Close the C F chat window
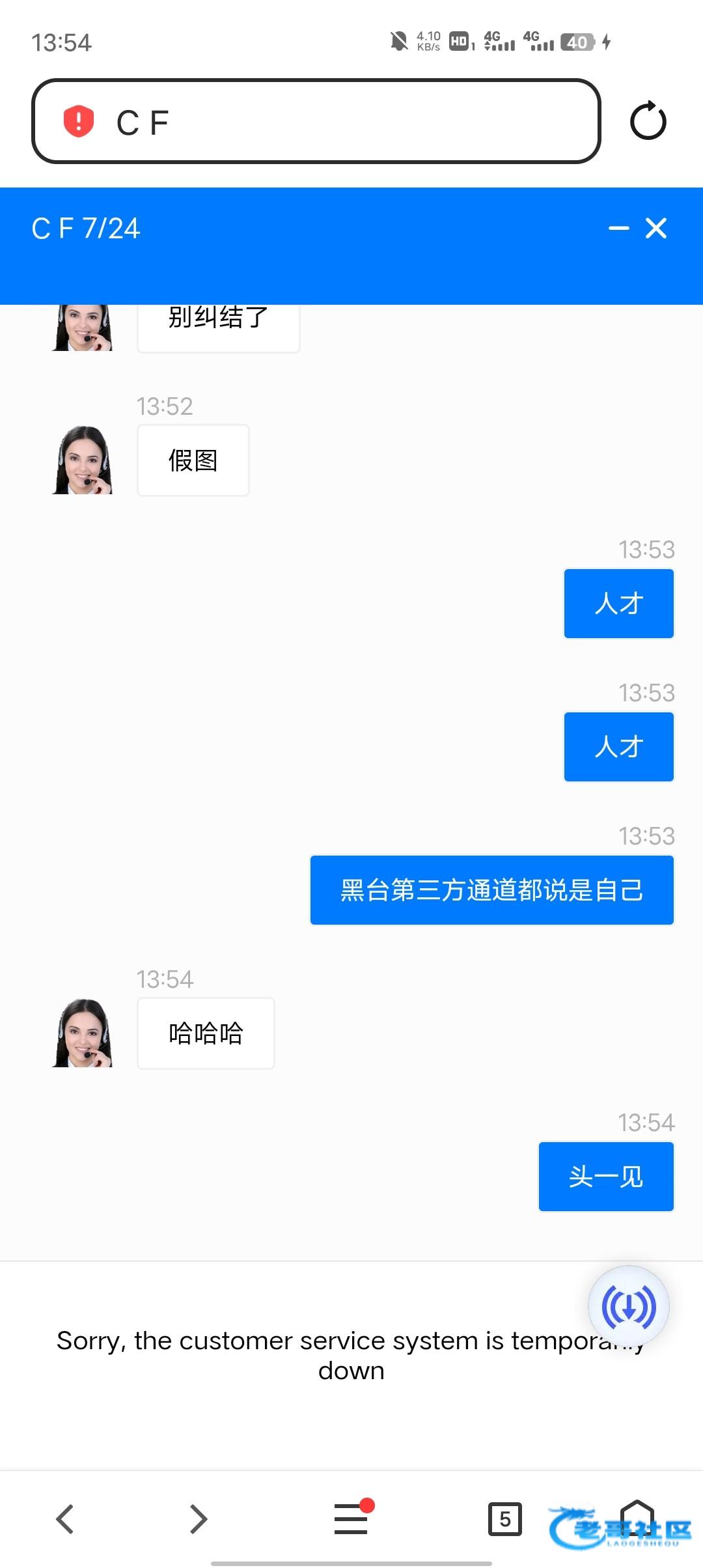Viewport: 703px width, 1568px height. pyautogui.click(x=656, y=228)
